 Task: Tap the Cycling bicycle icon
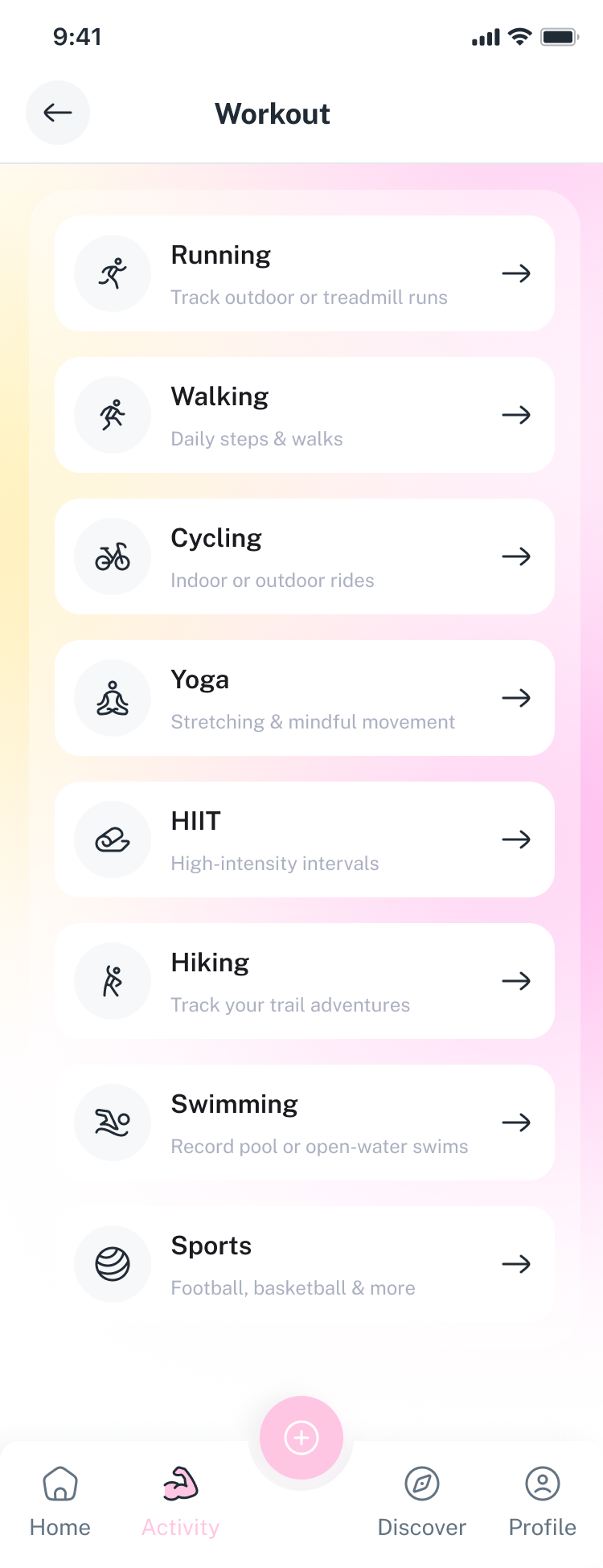tap(113, 556)
